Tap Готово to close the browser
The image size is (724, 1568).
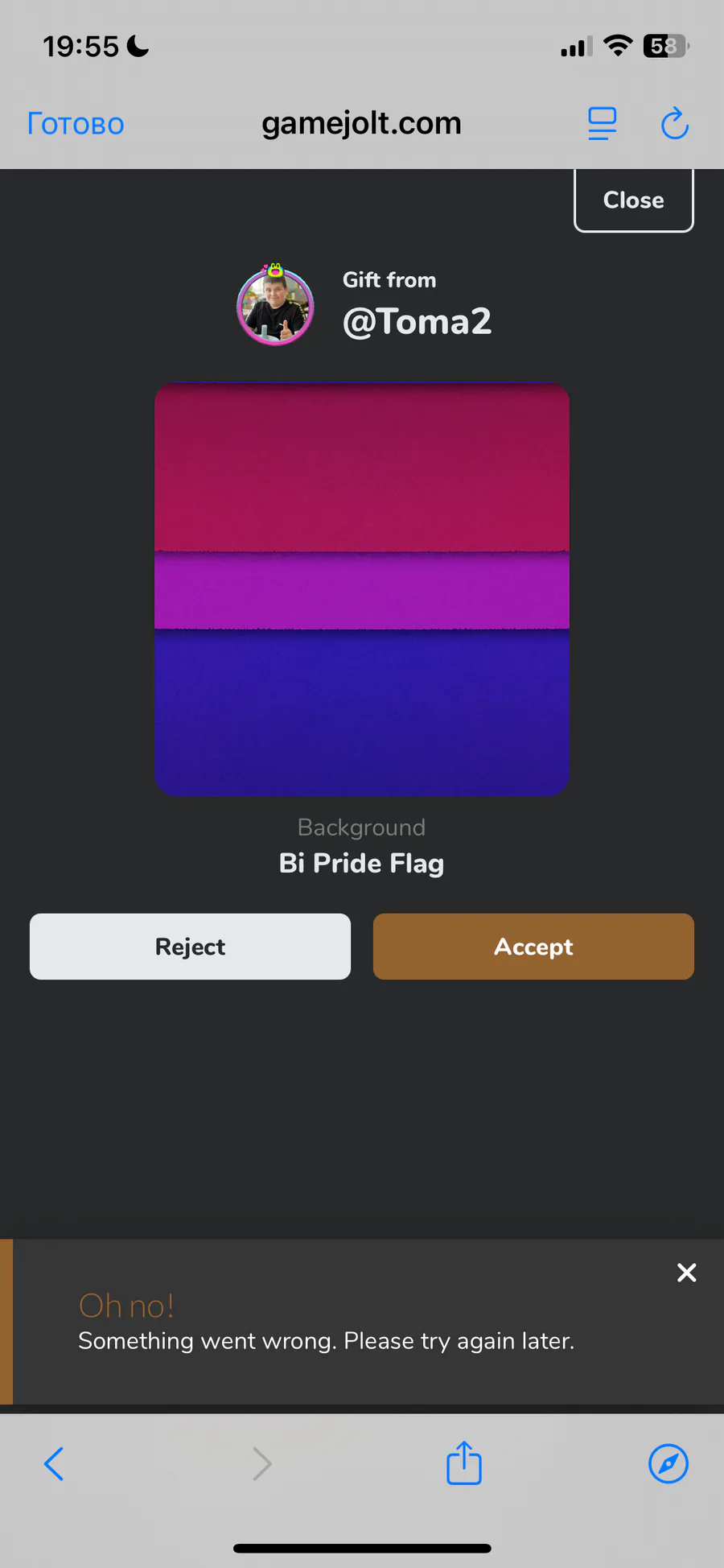[76, 124]
